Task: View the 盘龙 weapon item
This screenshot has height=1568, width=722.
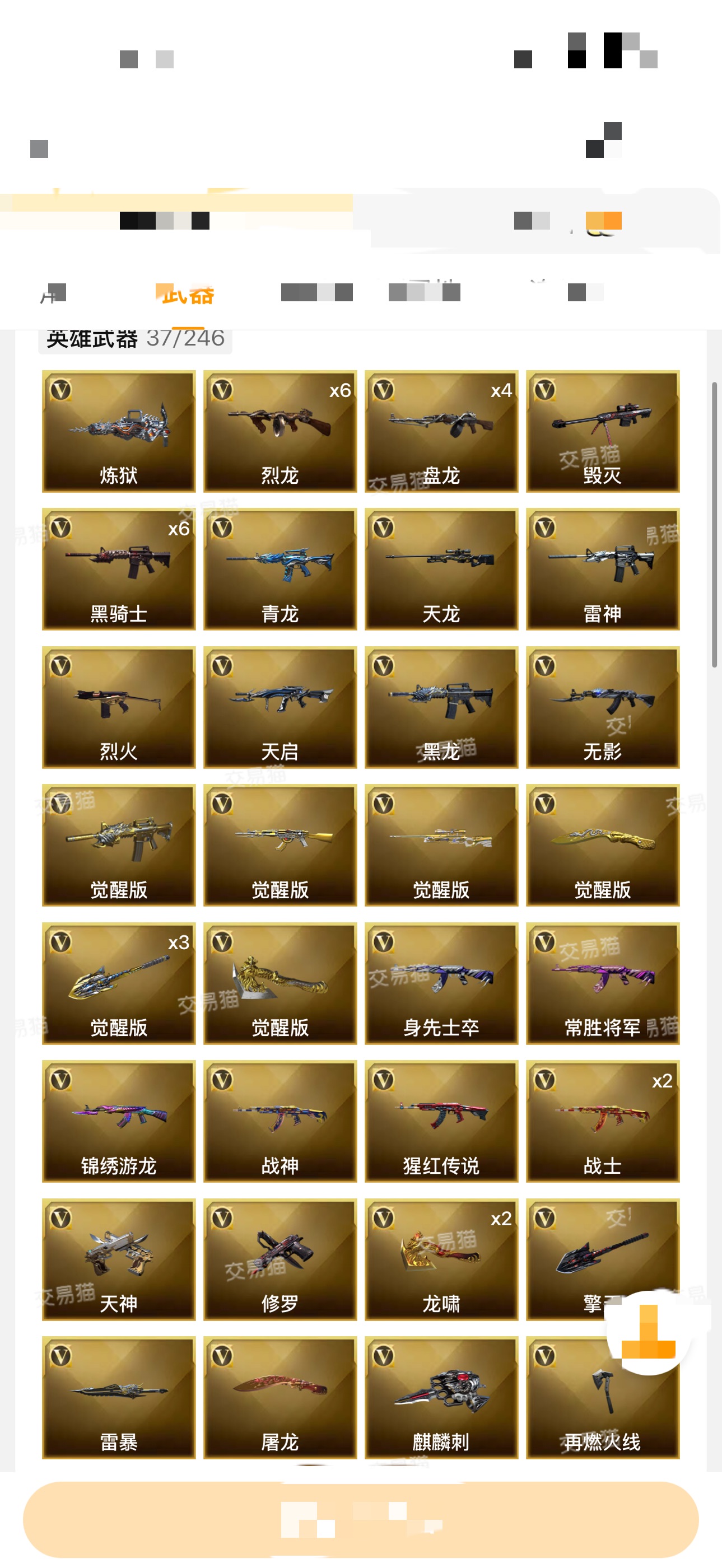Action: pos(441,431)
